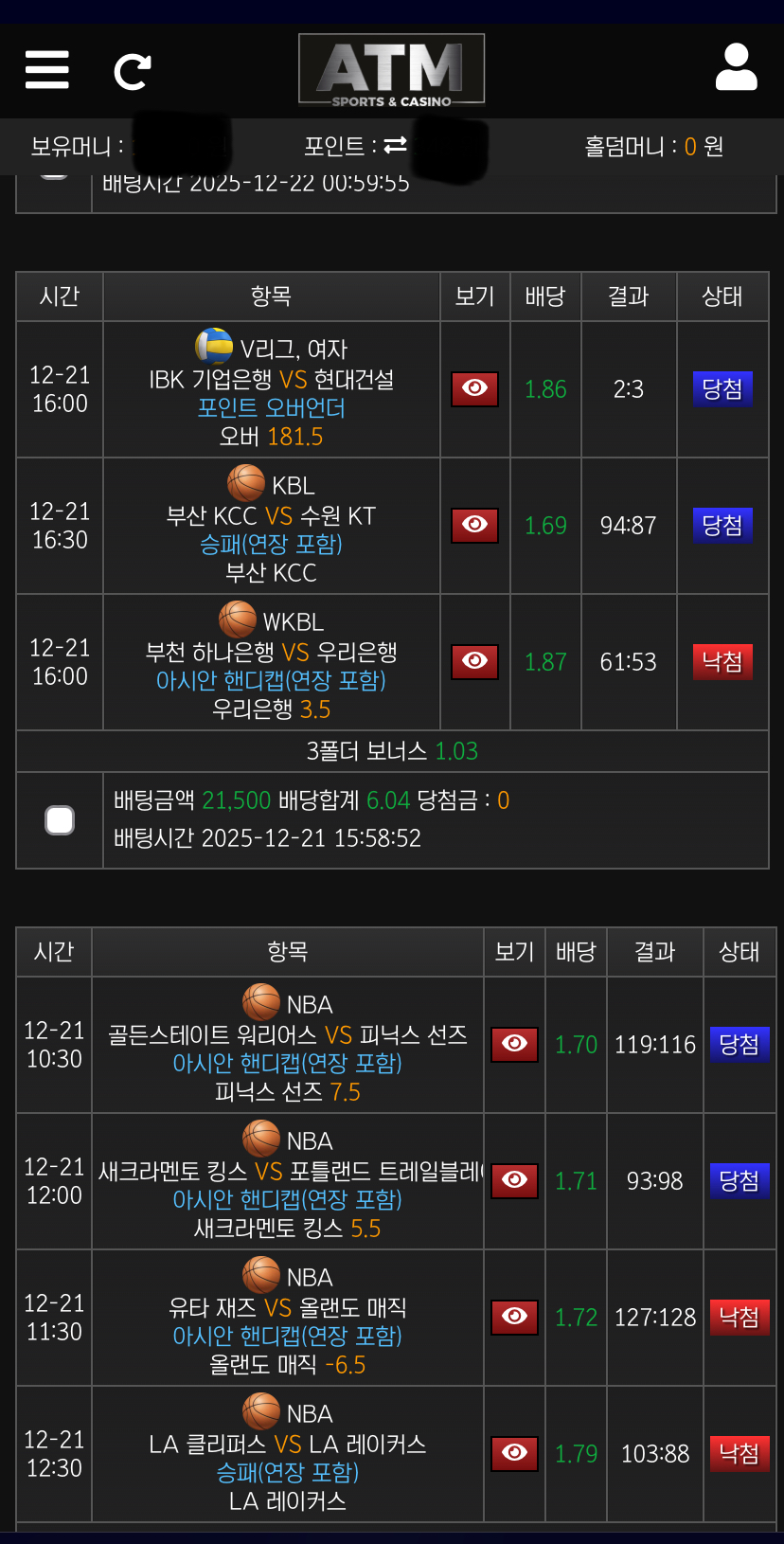This screenshot has width=784, height=1544.
Task: Open the user profile icon
Action: [736, 68]
